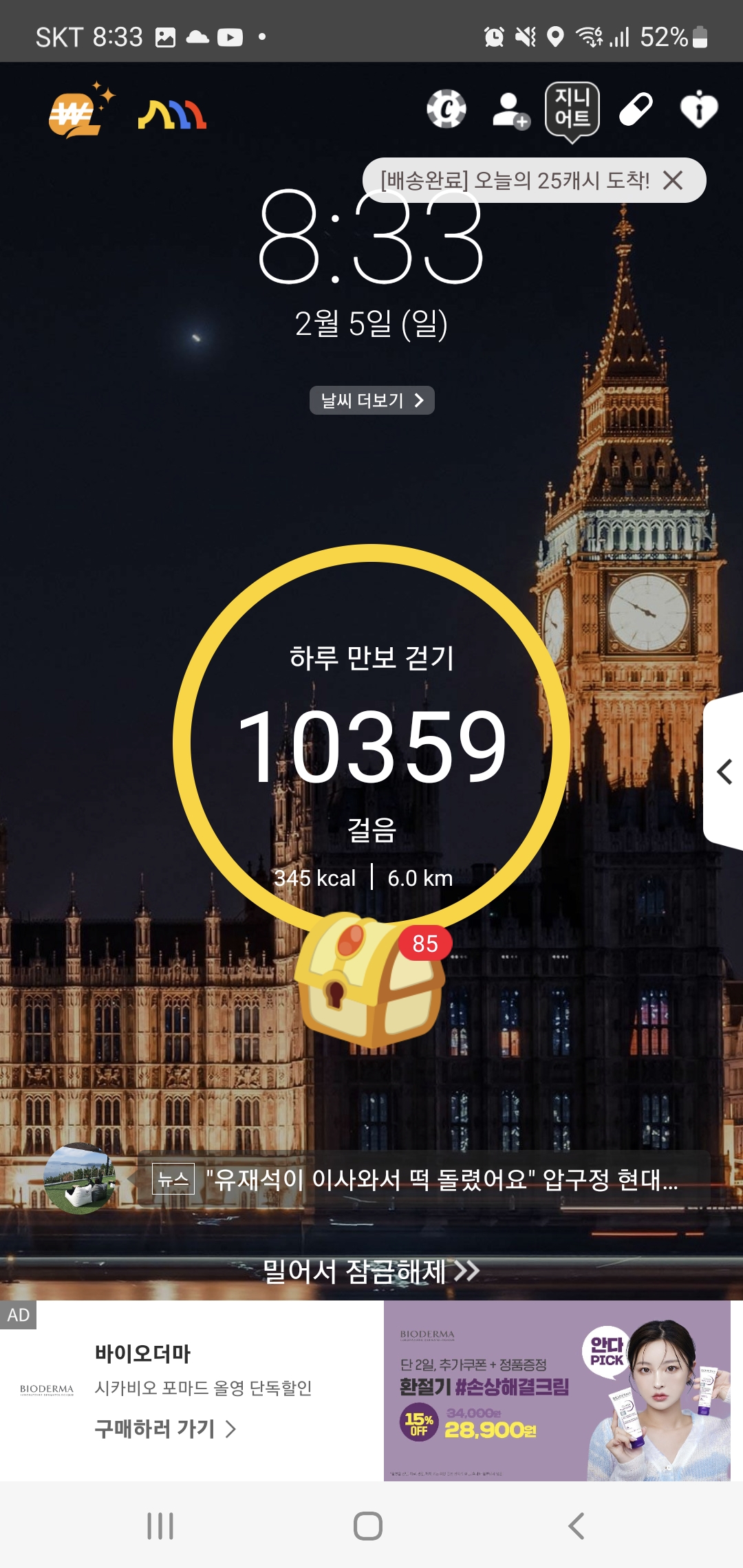Invite a friend via add-person icon
The image size is (743, 1568).
point(510,111)
